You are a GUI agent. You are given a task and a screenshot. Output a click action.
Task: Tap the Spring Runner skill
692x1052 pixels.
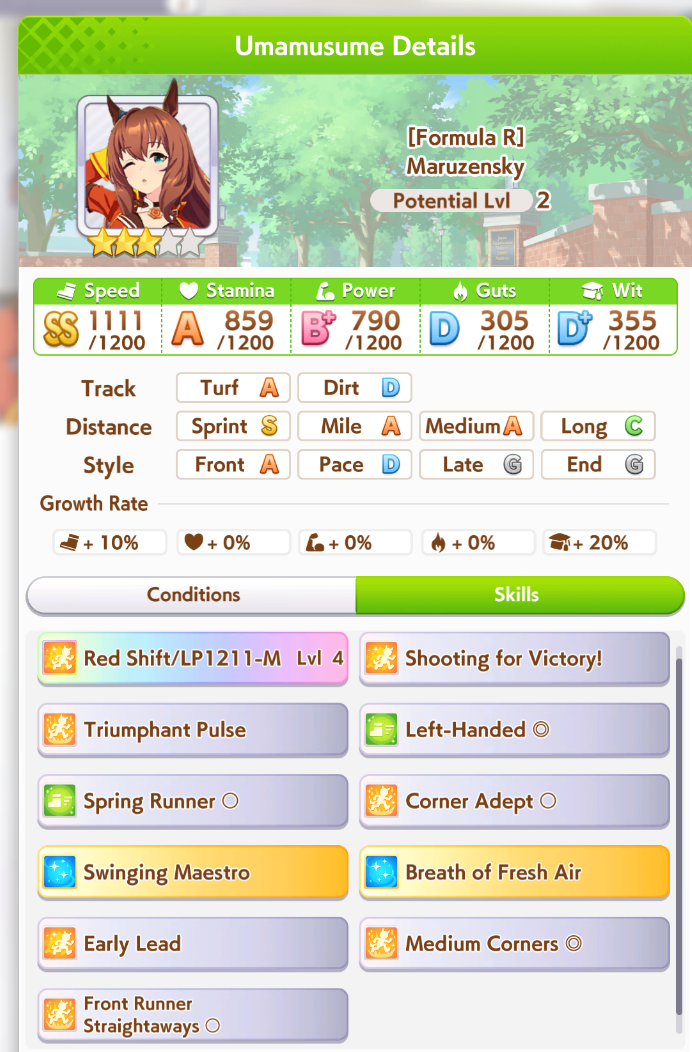coord(193,802)
